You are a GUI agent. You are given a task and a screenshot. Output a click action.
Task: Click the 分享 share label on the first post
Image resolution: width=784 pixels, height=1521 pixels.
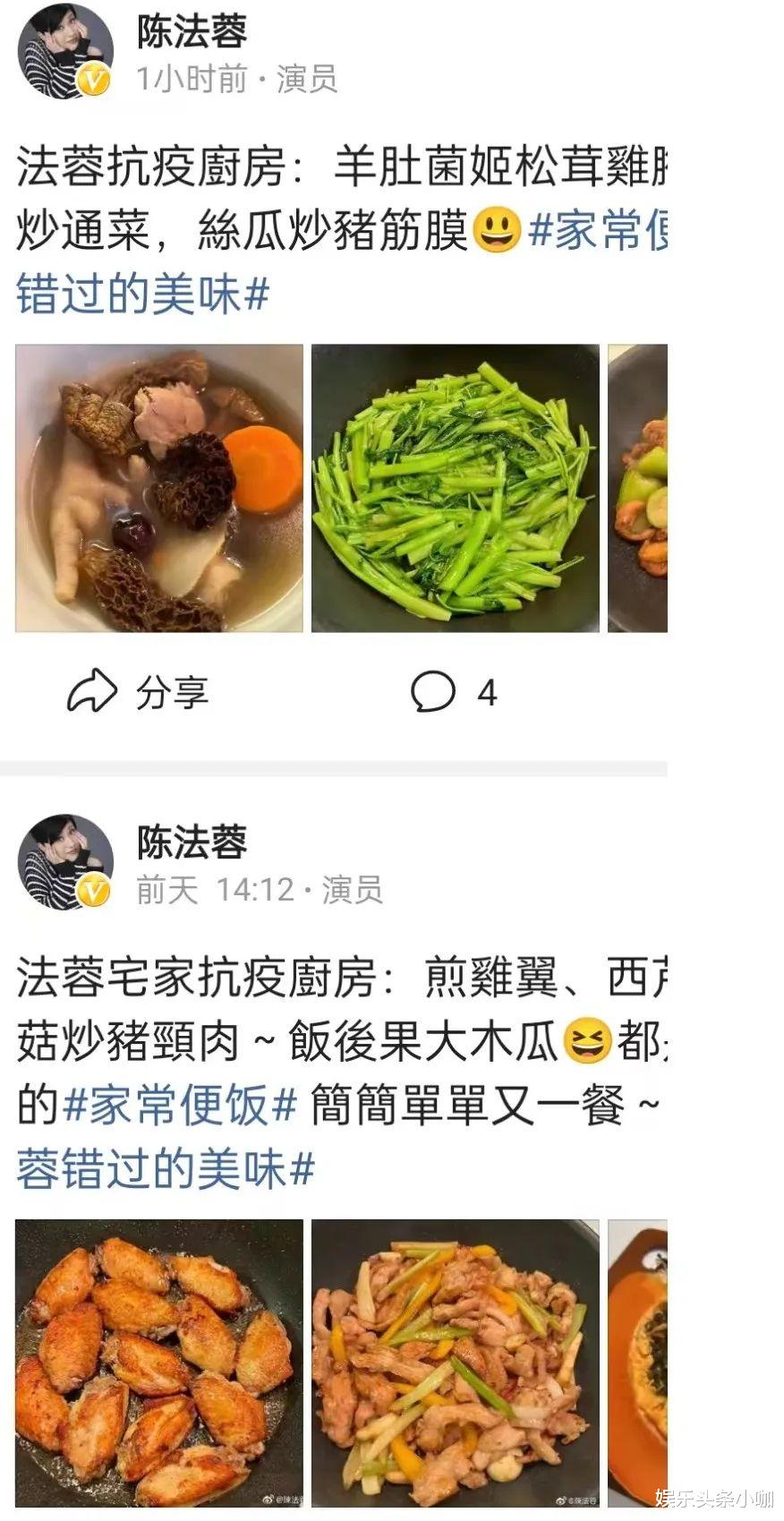(172, 690)
